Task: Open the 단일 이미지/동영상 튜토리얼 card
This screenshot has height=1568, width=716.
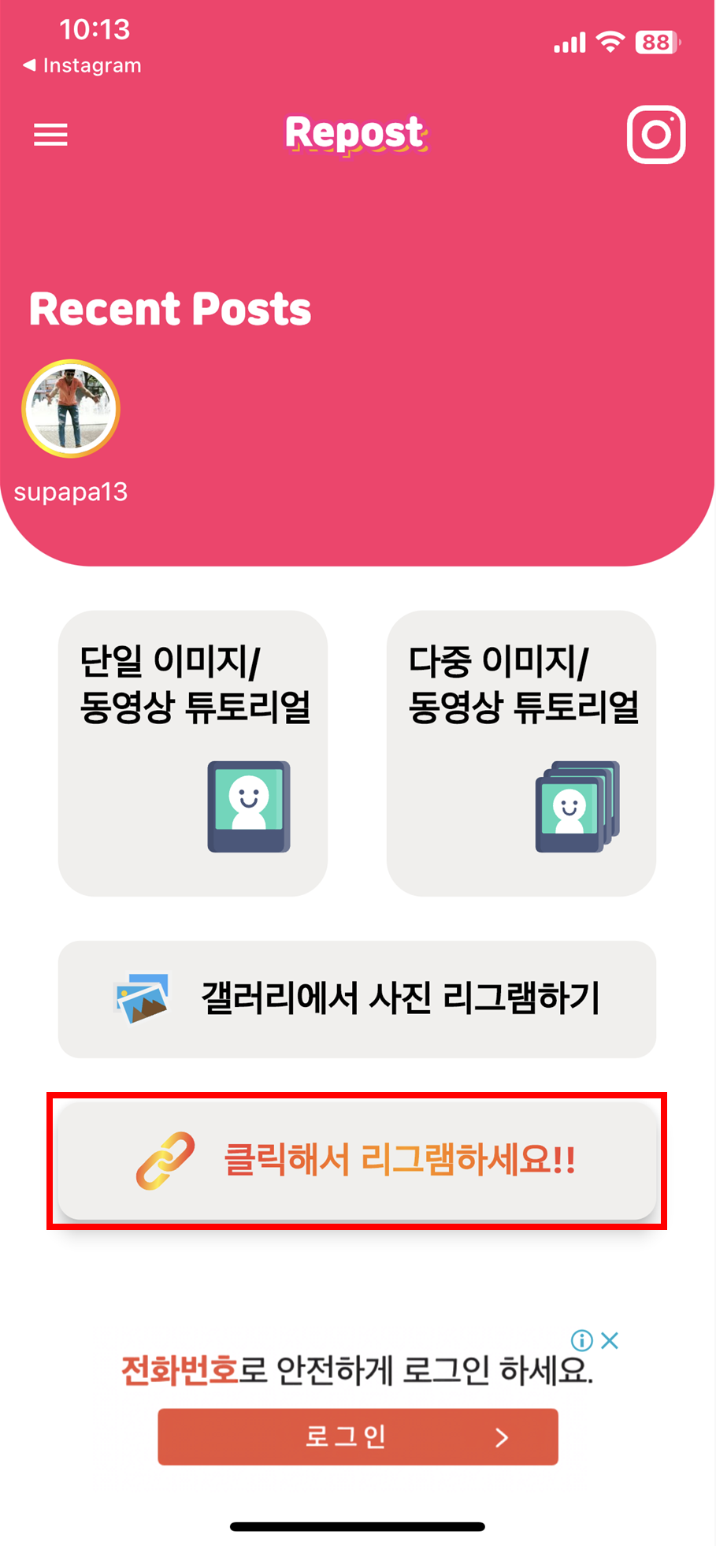Action: (x=193, y=753)
